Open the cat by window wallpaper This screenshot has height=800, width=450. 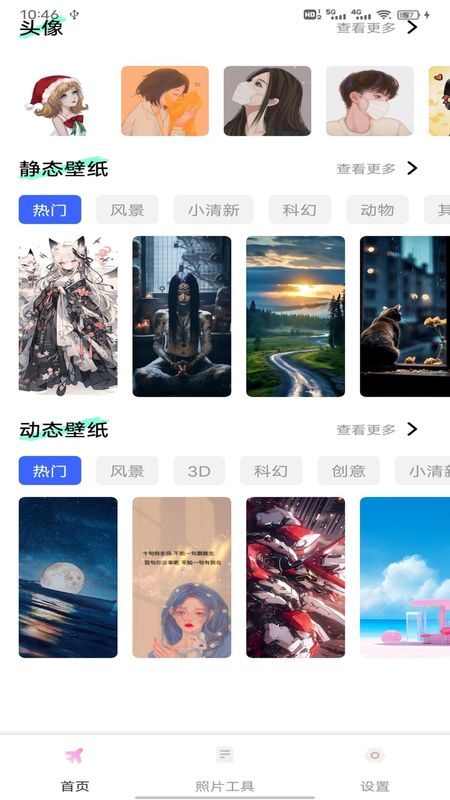(405, 316)
